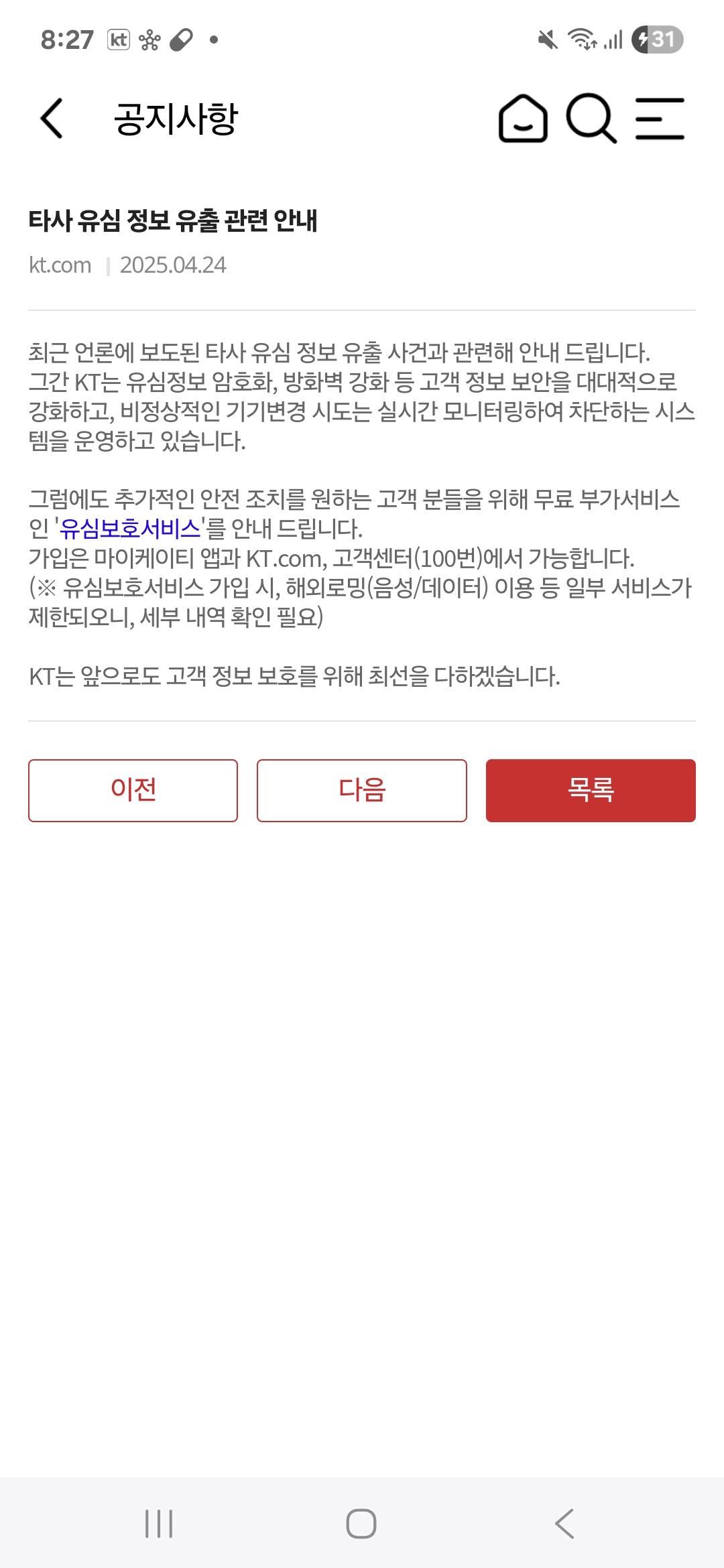Go to the previous notice with 이전
This screenshot has width=724, height=1568.
[x=133, y=790]
